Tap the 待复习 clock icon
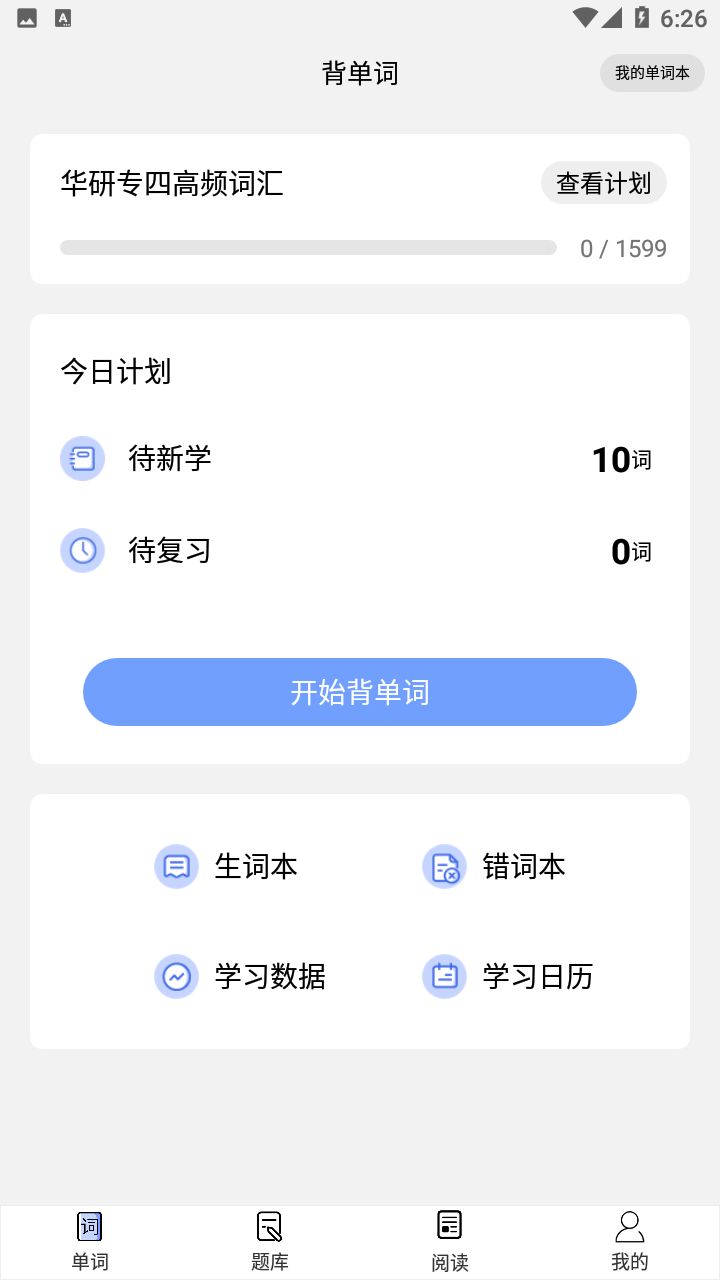This screenshot has width=720, height=1280. pos(82,550)
